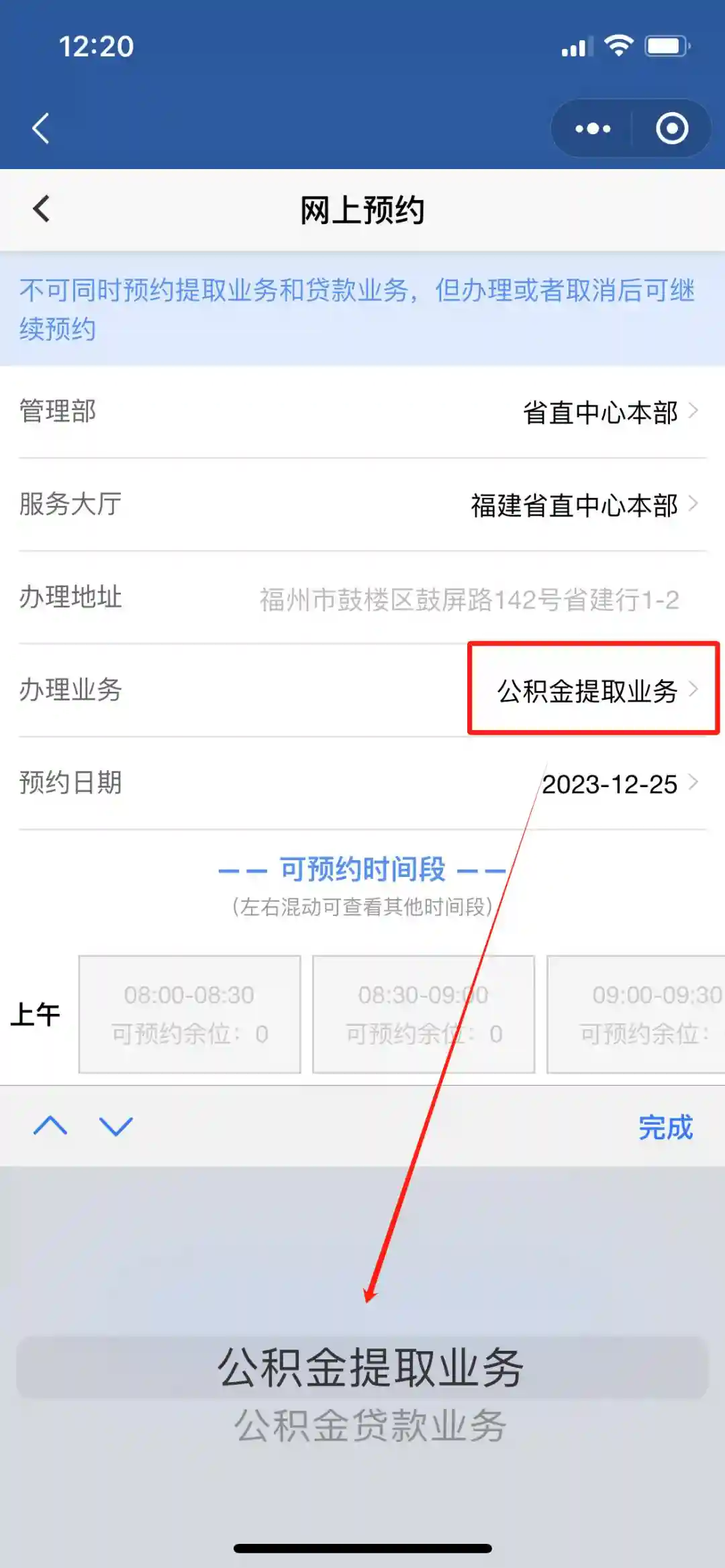Open the mini program three-dot menu

click(x=593, y=128)
